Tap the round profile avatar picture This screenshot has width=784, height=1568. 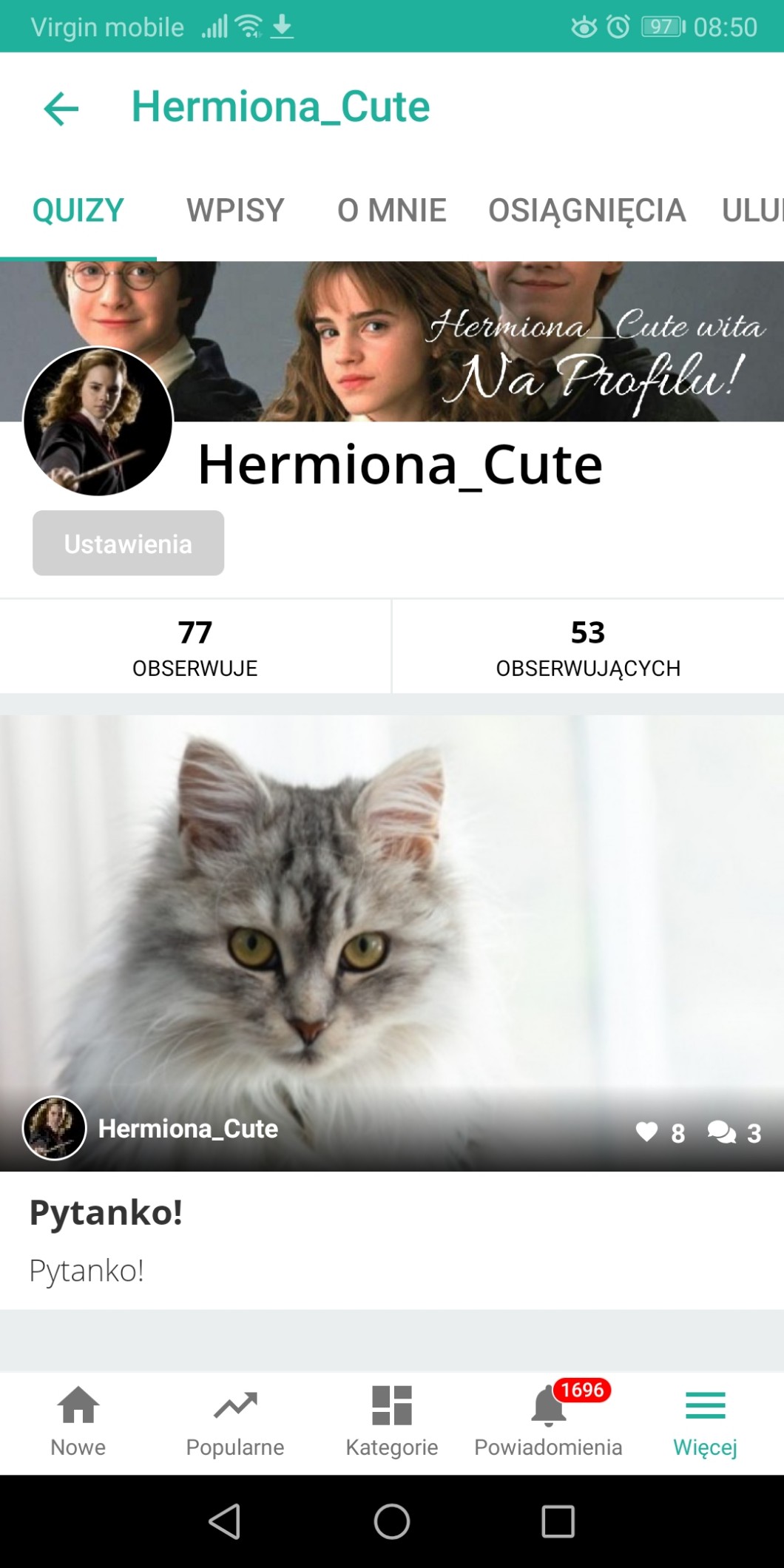click(x=98, y=422)
